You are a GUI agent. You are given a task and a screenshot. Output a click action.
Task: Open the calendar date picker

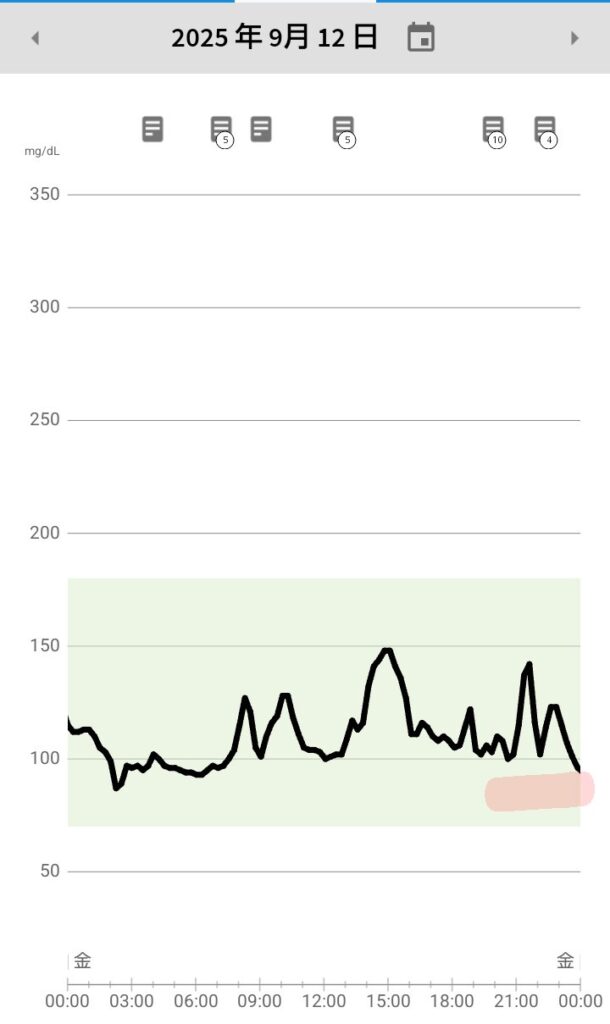pos(421,37)
